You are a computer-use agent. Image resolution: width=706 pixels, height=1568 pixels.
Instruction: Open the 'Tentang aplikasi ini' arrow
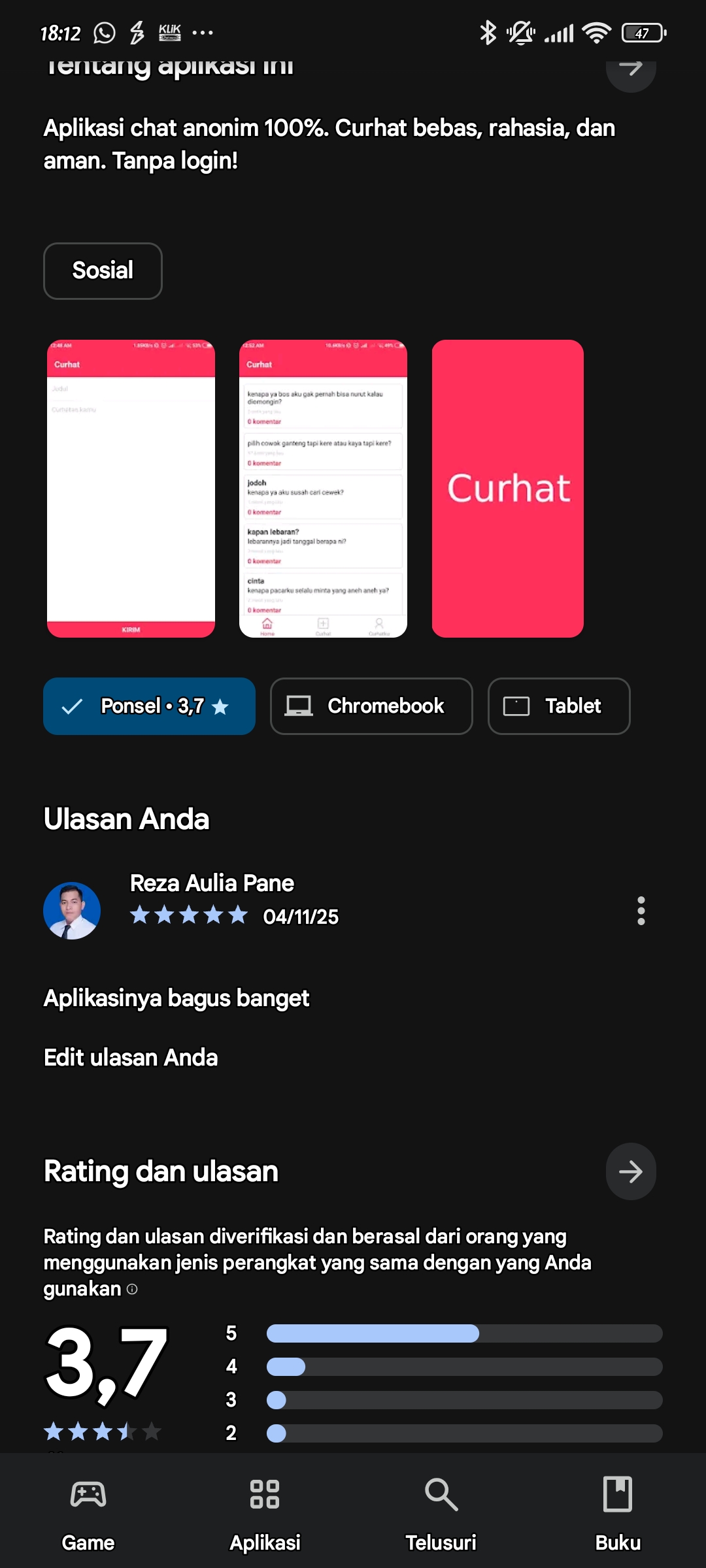(630, 69)
